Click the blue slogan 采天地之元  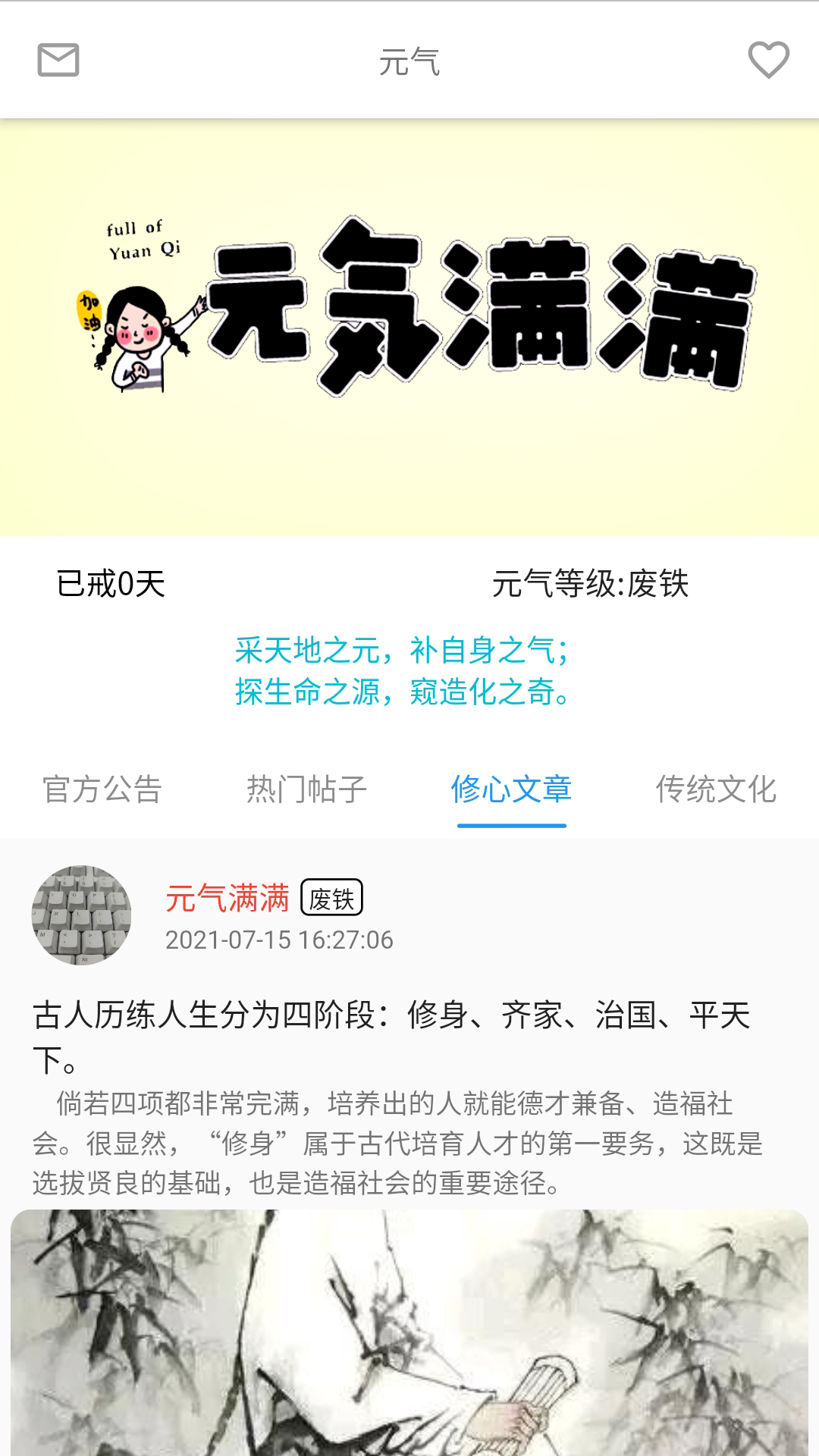coord(402,651)
